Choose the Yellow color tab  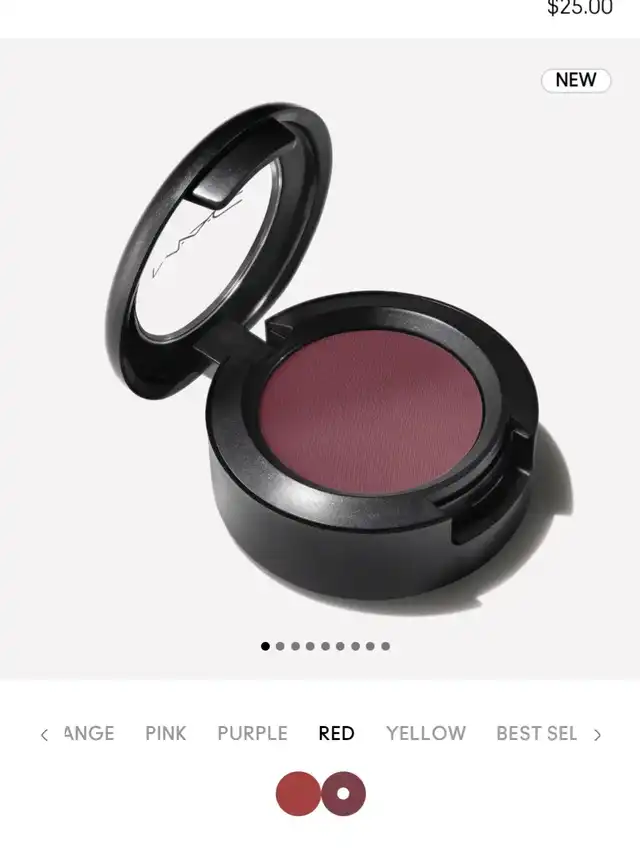426,733
